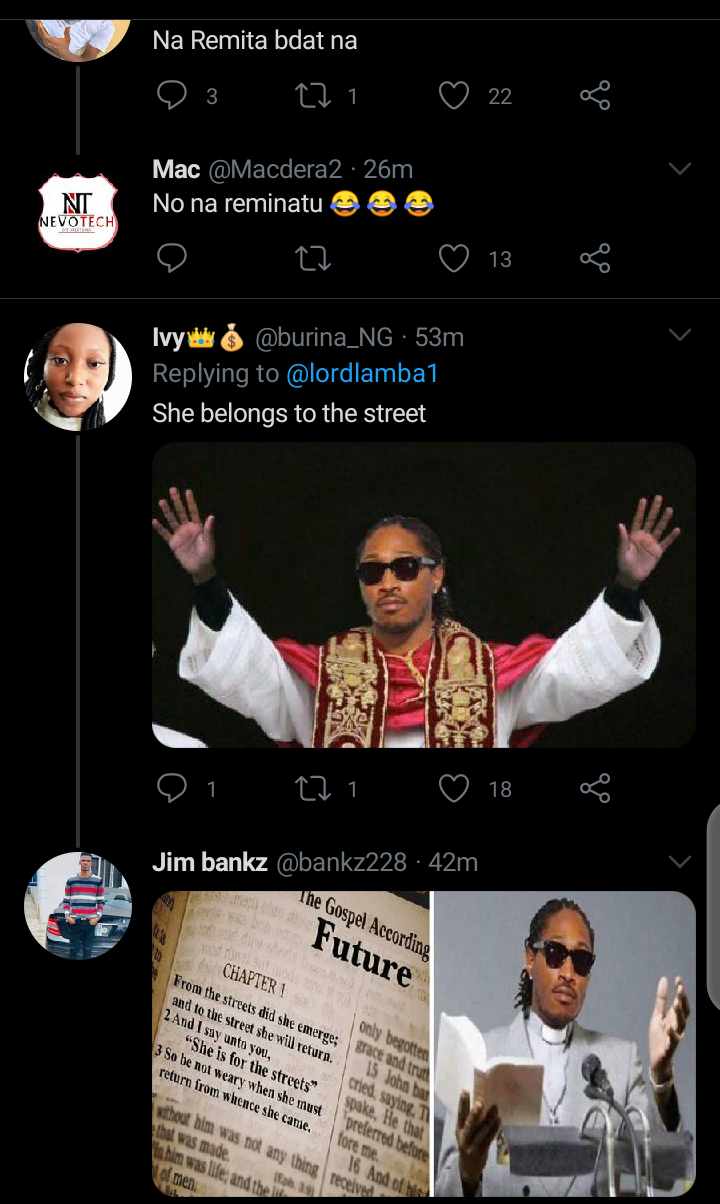Image resolution: width=720 pixels, height=1204 pixels.
Task: Share Mac's 'No na reminatu' tweet
Action: click(595, 259)
